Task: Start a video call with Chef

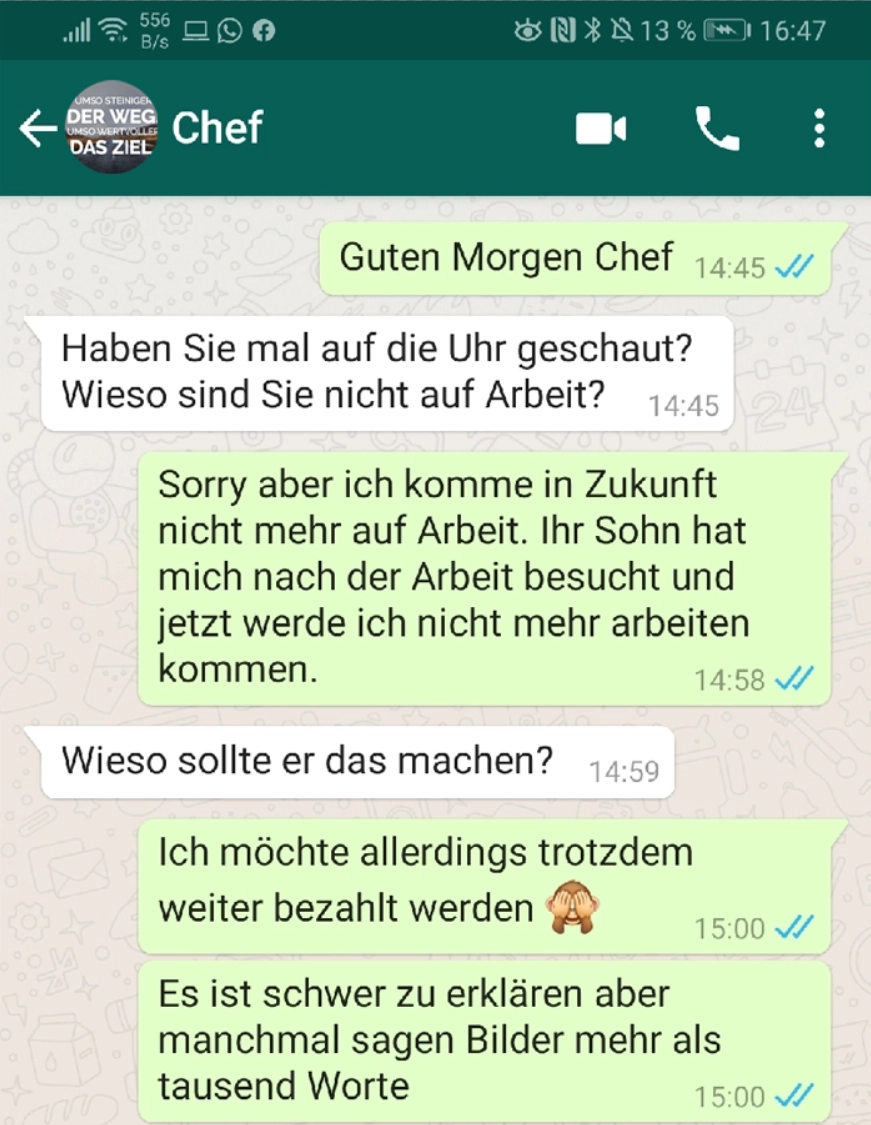Action: 601,129
